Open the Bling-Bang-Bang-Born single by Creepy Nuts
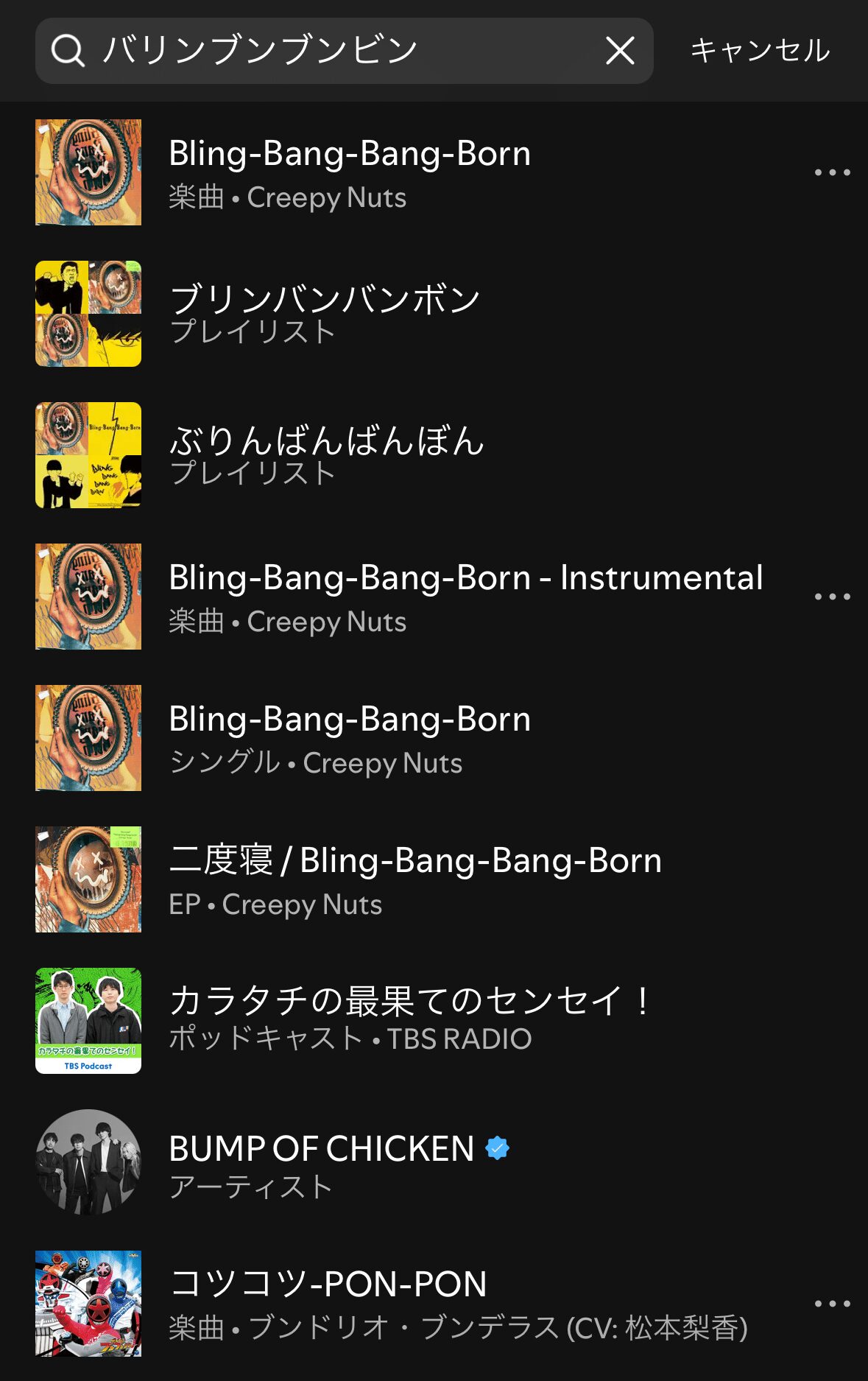This screenshot has height=1381, width=868. point(350,738)
